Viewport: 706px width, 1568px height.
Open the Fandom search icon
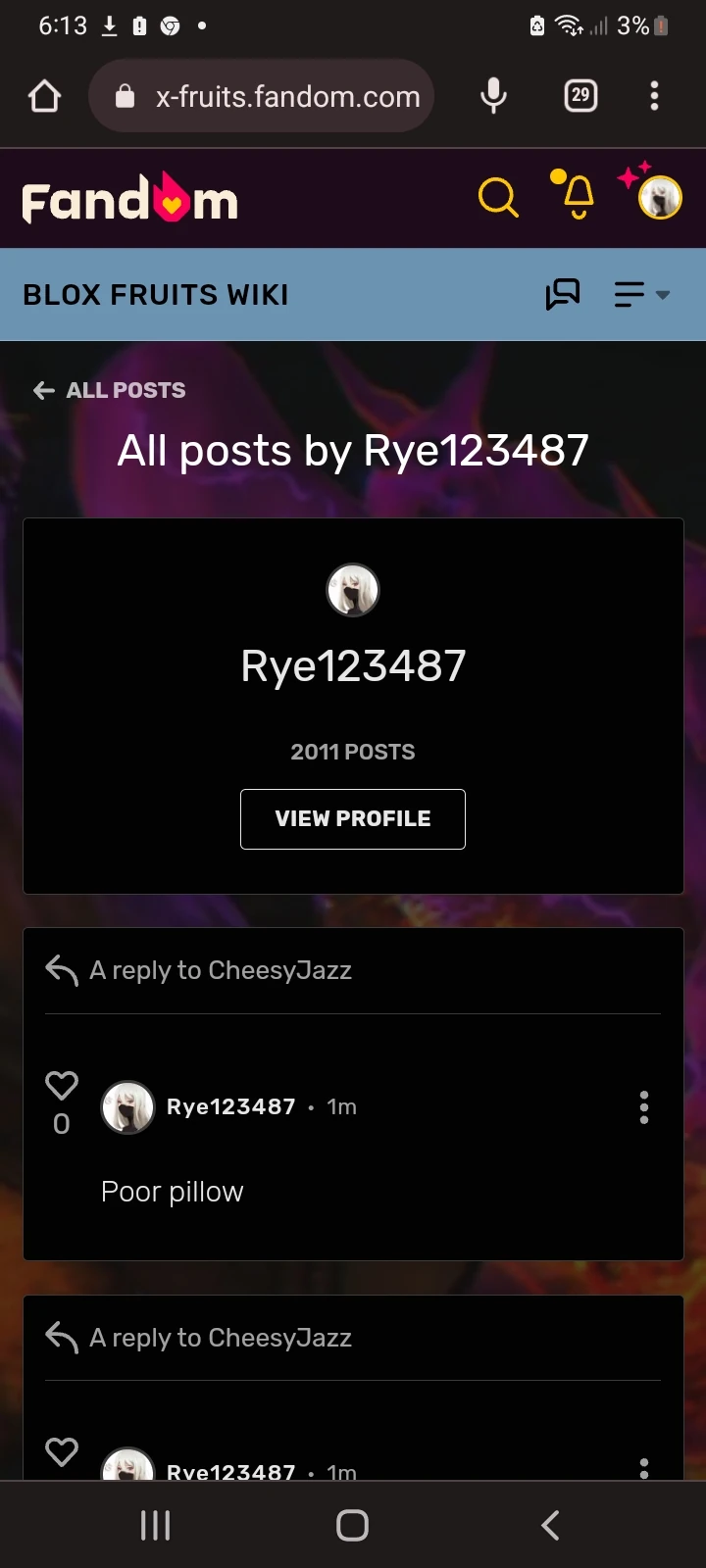point(498,196)
